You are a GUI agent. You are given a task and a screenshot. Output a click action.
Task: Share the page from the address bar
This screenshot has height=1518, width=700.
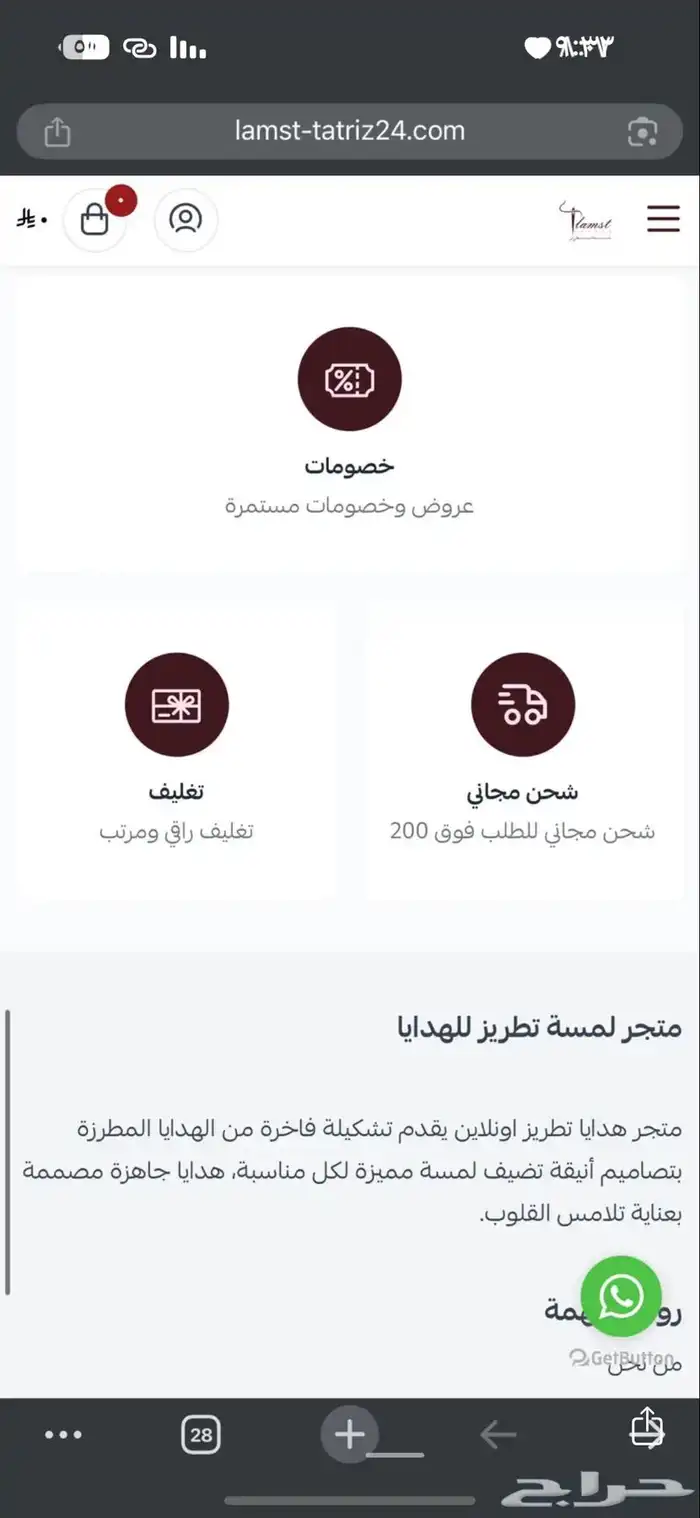click(x=58, y=132)
